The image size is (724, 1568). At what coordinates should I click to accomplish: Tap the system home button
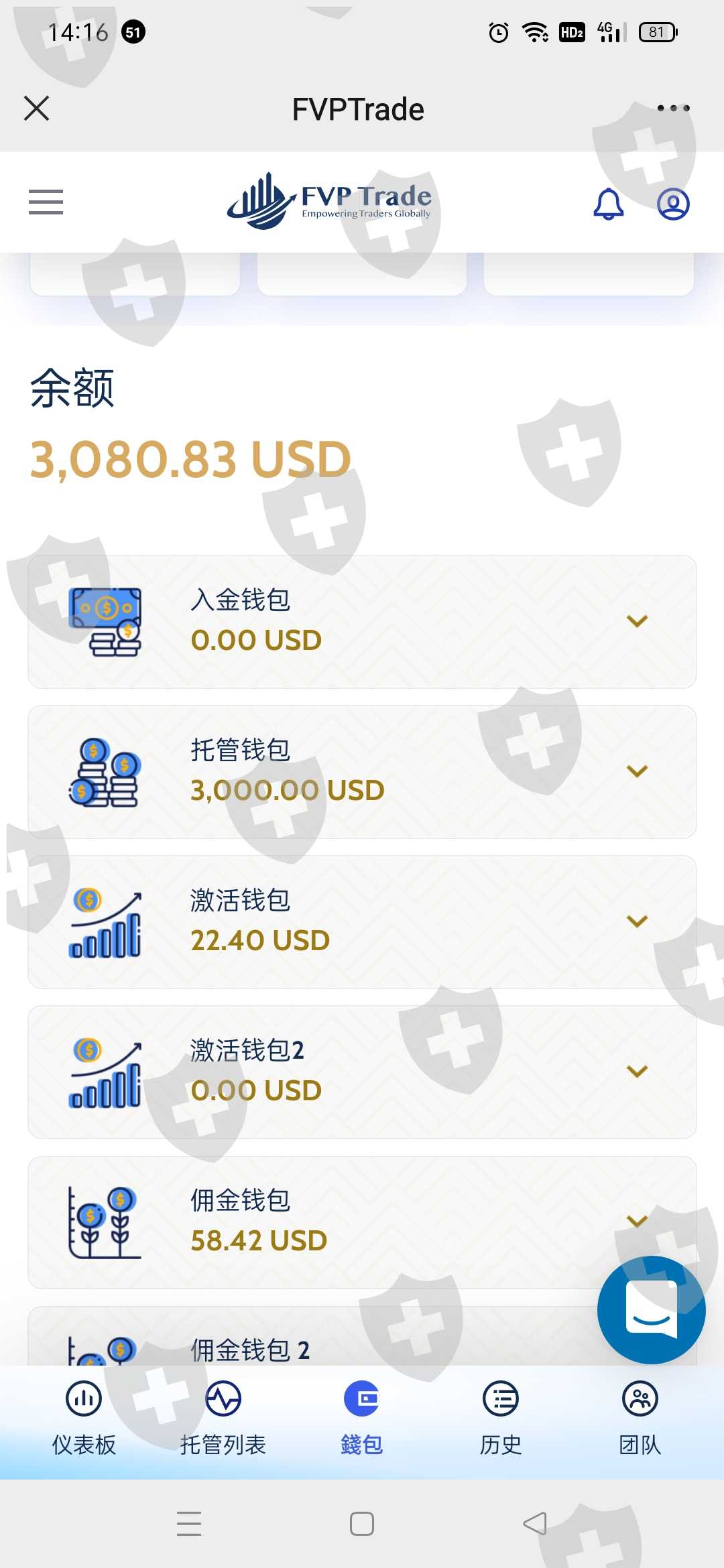click(x=362, y=1523)
